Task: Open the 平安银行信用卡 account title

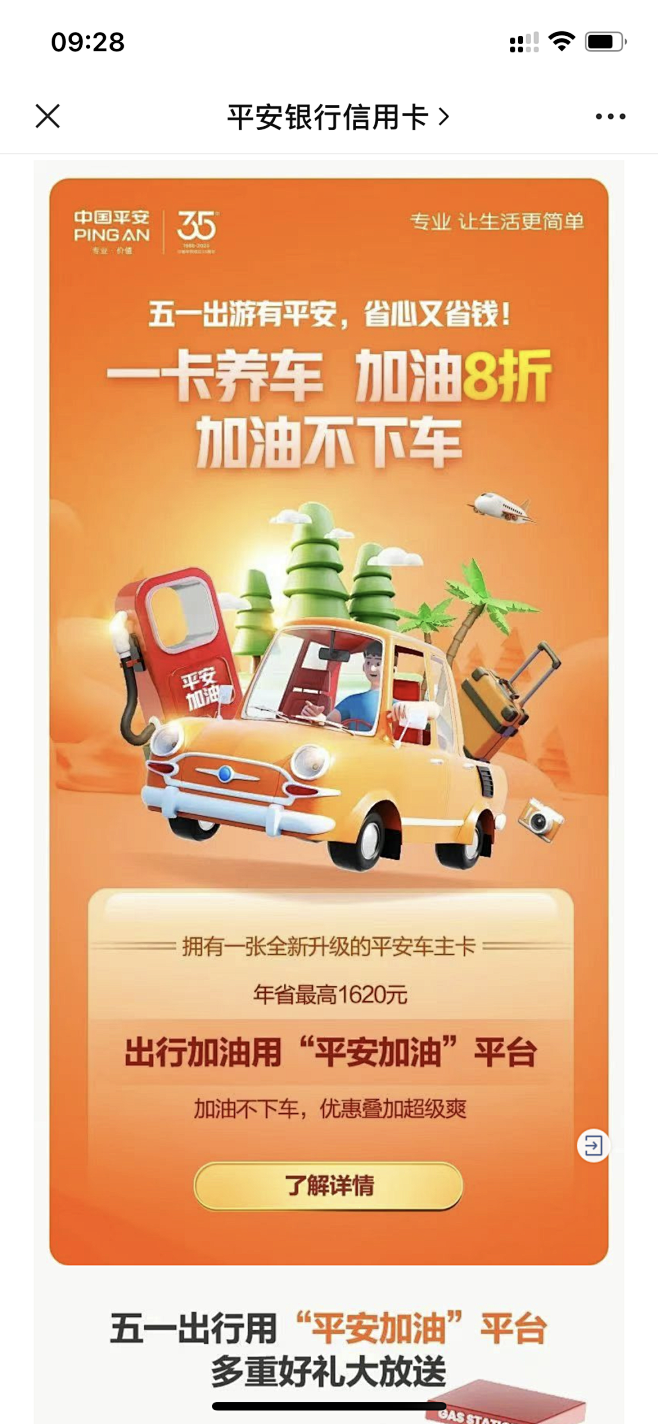Action: click(x=338, y=117)
